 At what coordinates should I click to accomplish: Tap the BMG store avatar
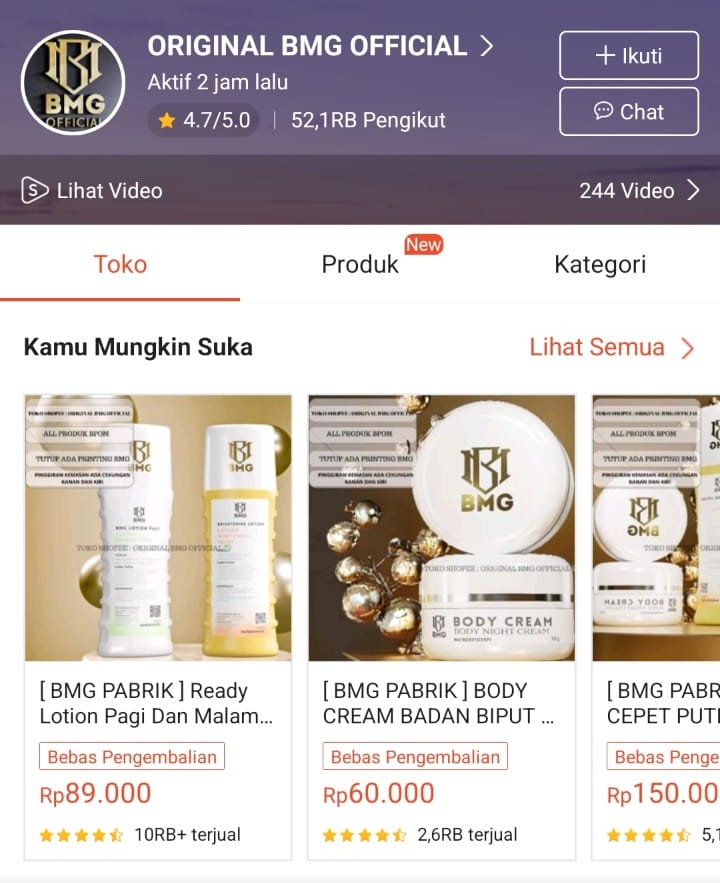[x=73, y=83]
